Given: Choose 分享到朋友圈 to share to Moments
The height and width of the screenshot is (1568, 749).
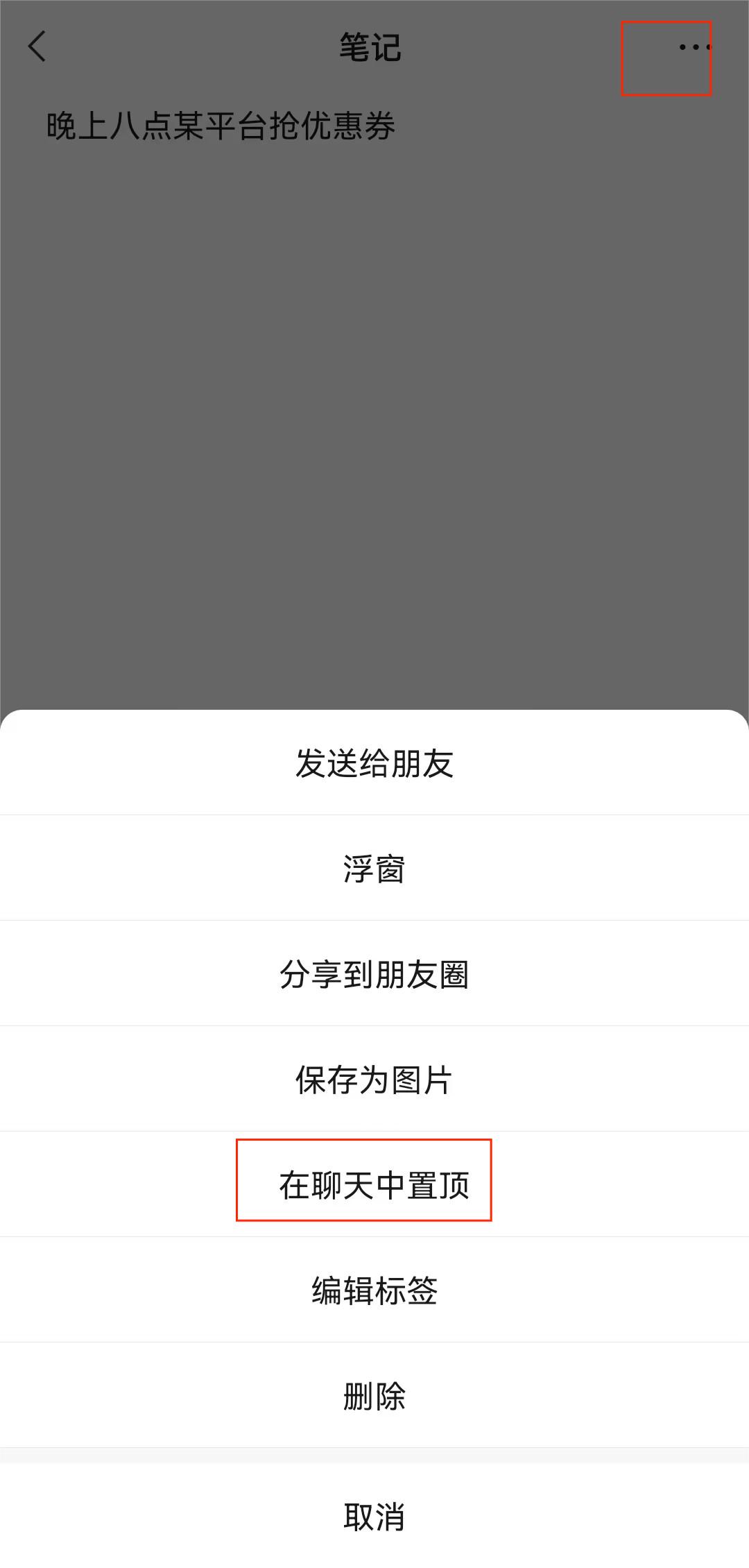Looking at the screenshot, I should coord(374,973).
